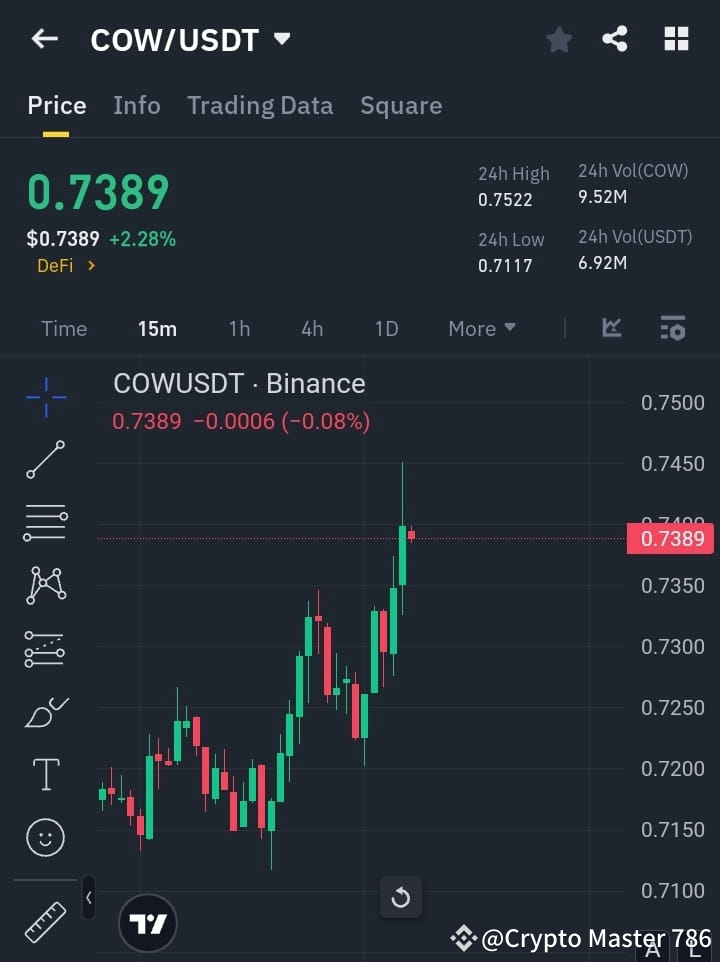Choose the XABCD pattern drawing tool
The image size is (720, 962).
tap(45, 586)
